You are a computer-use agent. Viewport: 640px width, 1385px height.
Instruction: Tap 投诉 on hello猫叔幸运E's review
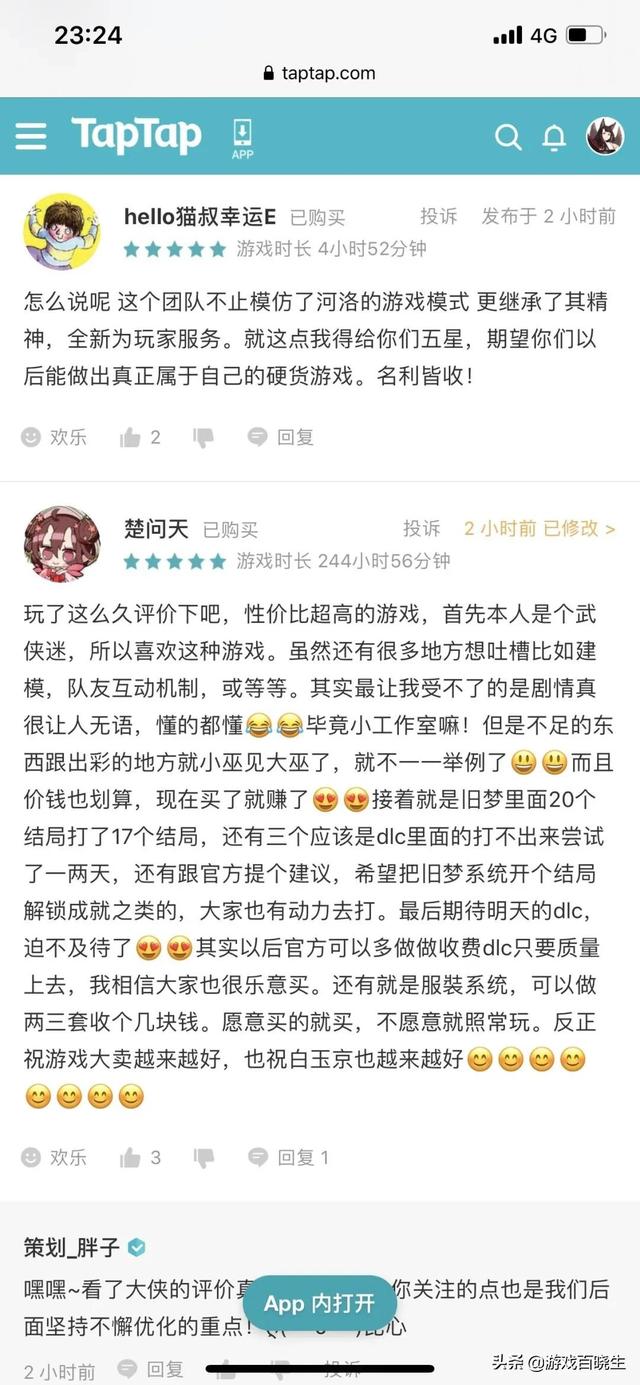(x=438, y=216)
